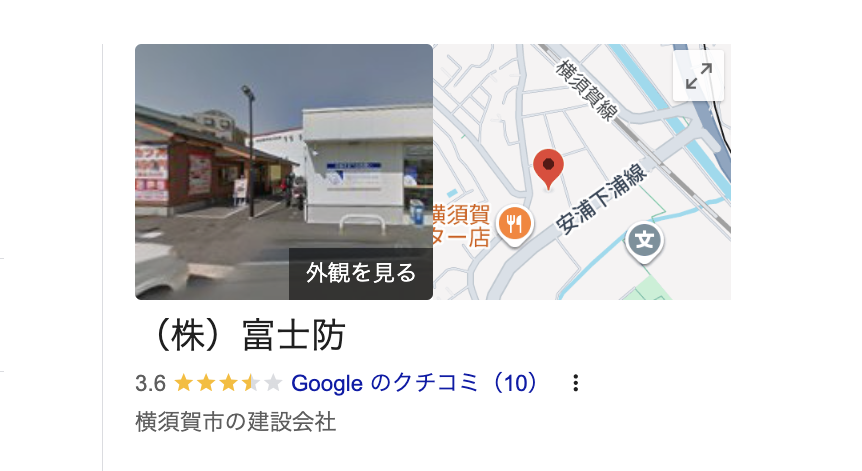Open the Google のクチコミ (10) reviews link
This screenshot has height=471, width=862.
pos(415,383)
